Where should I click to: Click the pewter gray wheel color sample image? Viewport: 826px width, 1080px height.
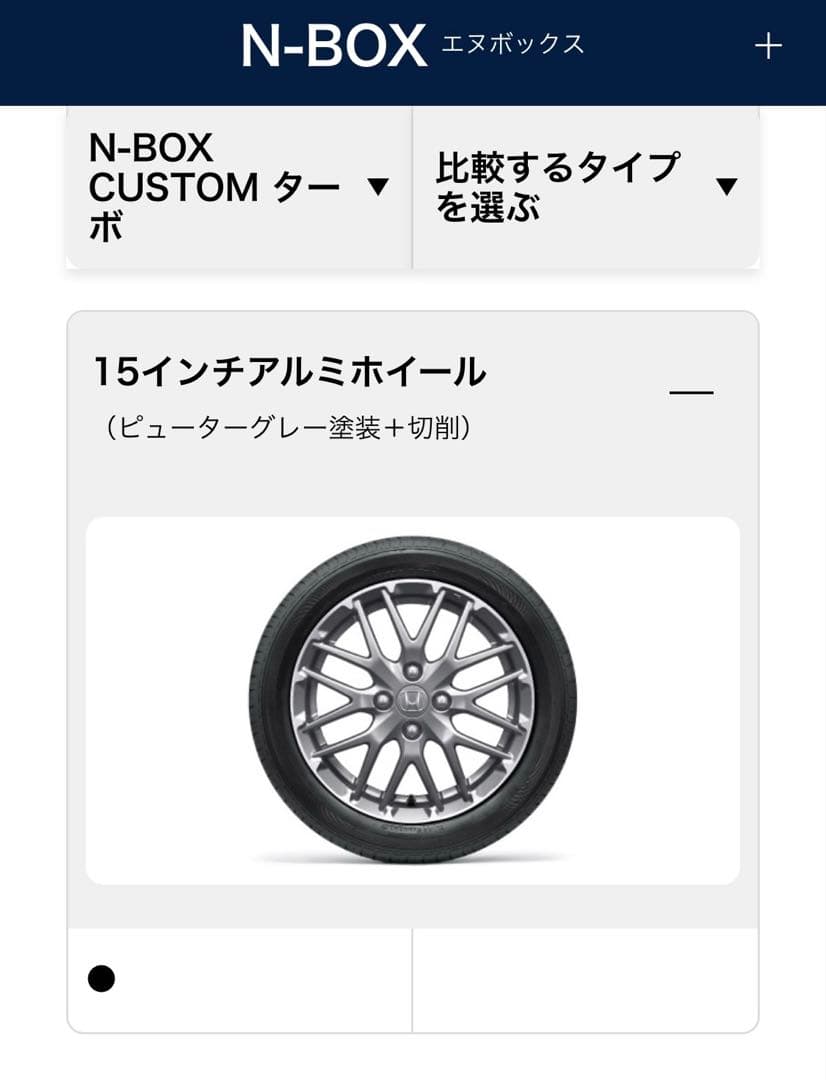coord(413,698)
